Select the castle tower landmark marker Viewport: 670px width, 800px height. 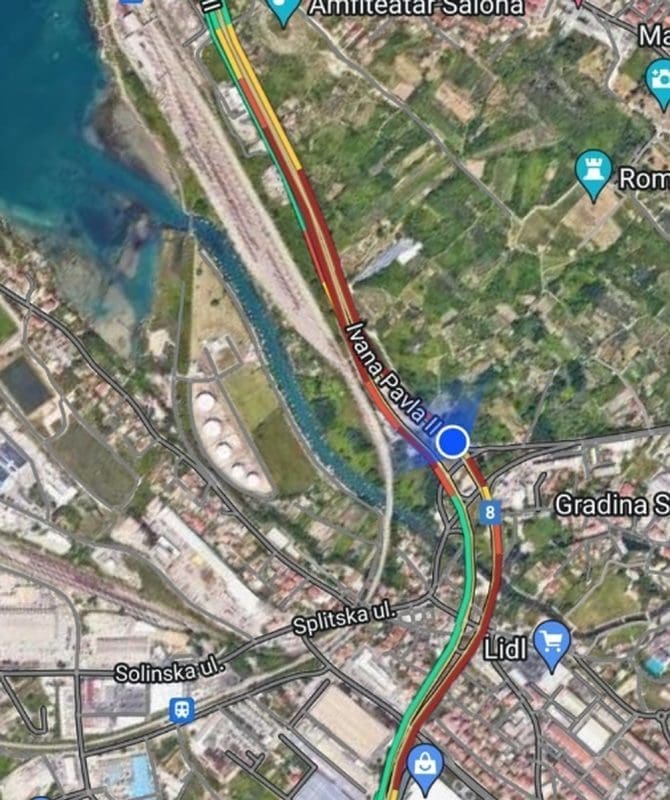594,172
